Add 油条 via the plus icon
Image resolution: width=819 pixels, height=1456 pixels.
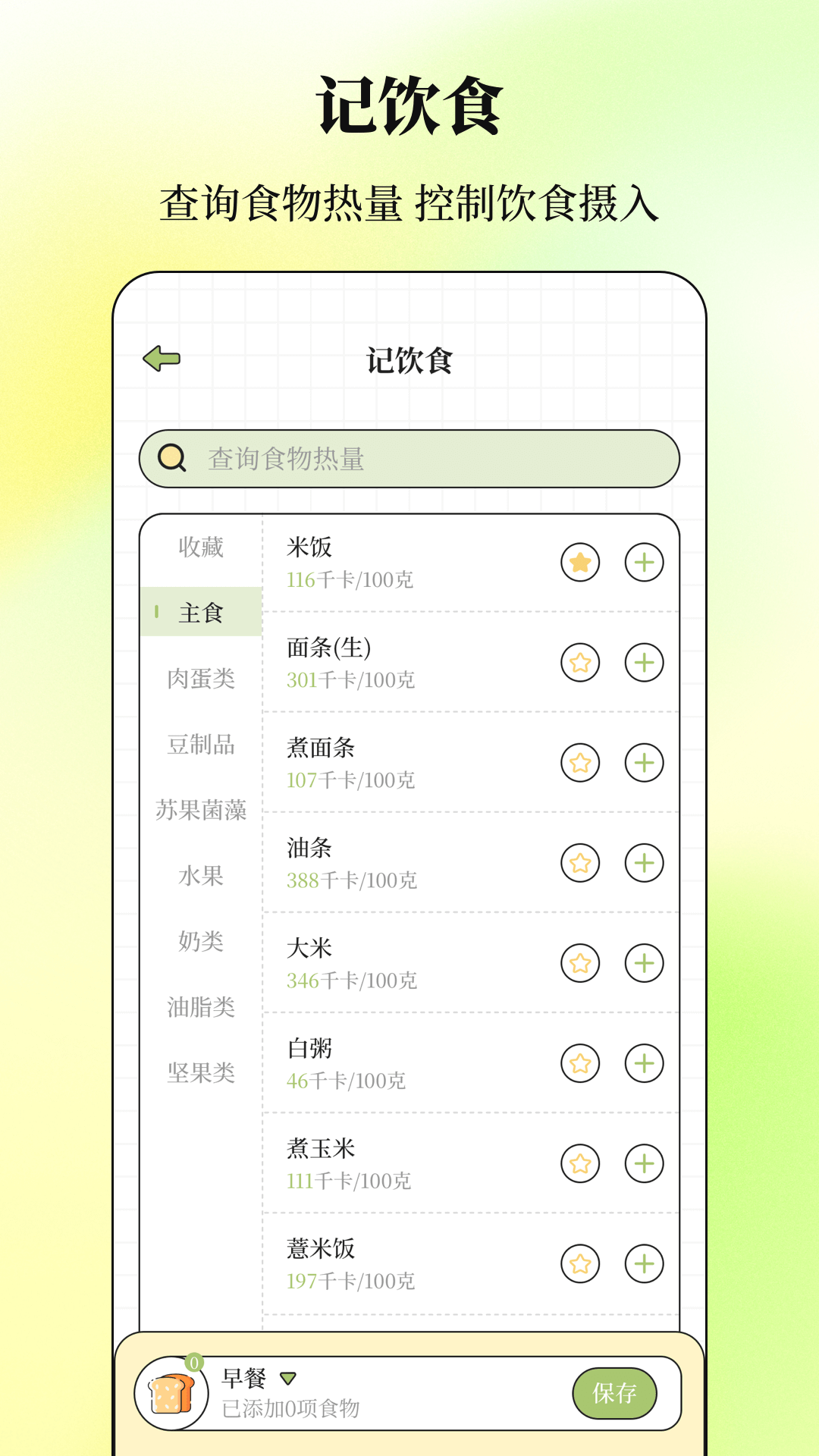pos(644,863)
